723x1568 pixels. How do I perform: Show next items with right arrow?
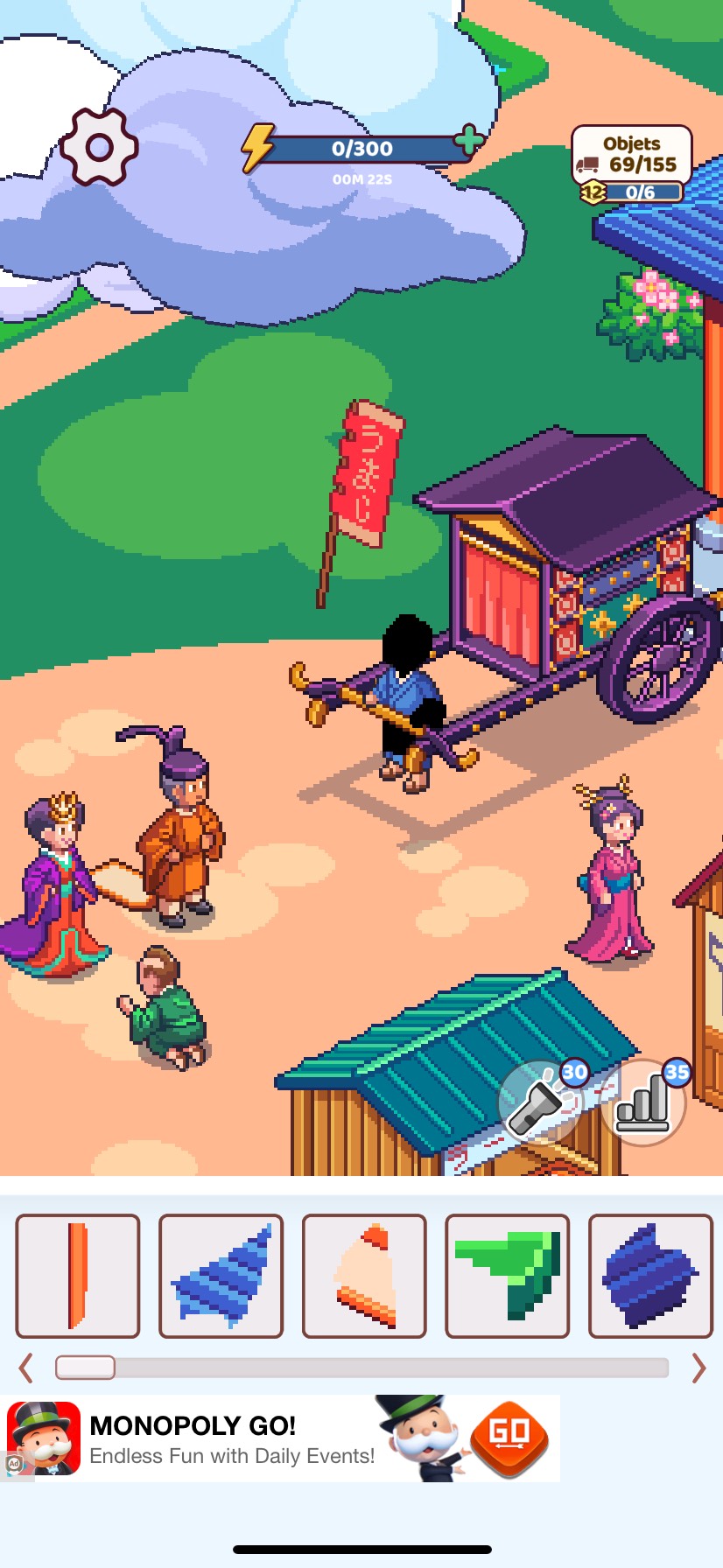pos(698,1368)
